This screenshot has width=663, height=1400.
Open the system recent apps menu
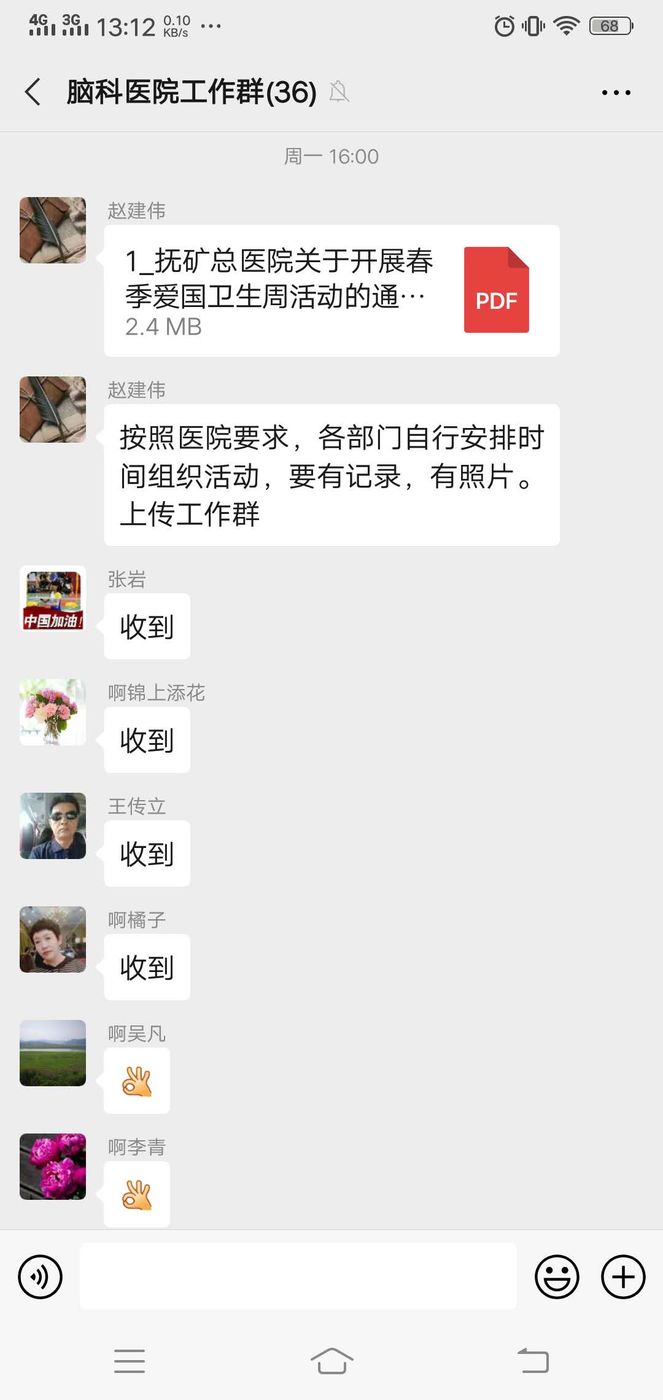pos(129,1361)
